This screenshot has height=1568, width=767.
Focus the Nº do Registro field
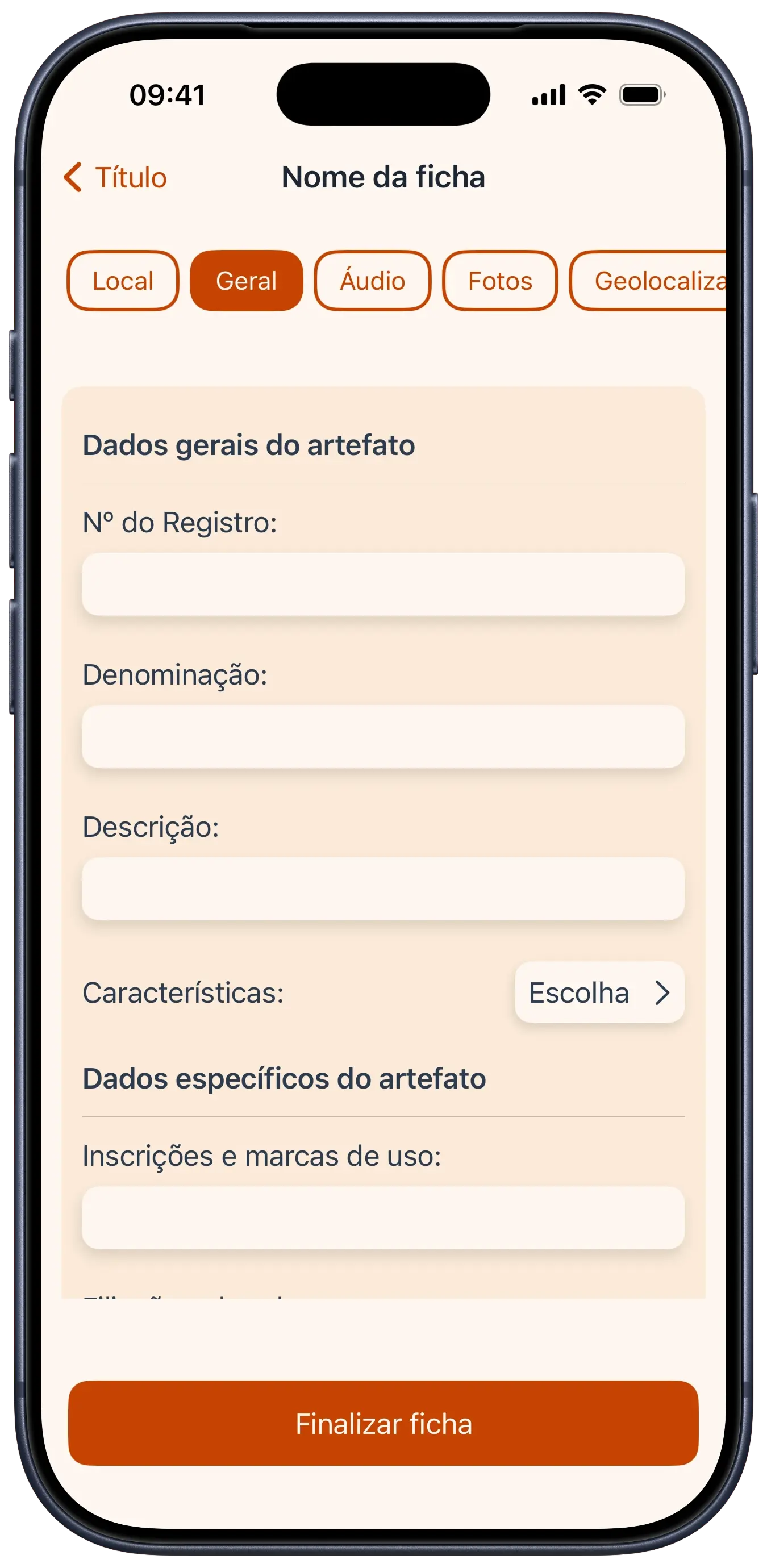point(383,585)
